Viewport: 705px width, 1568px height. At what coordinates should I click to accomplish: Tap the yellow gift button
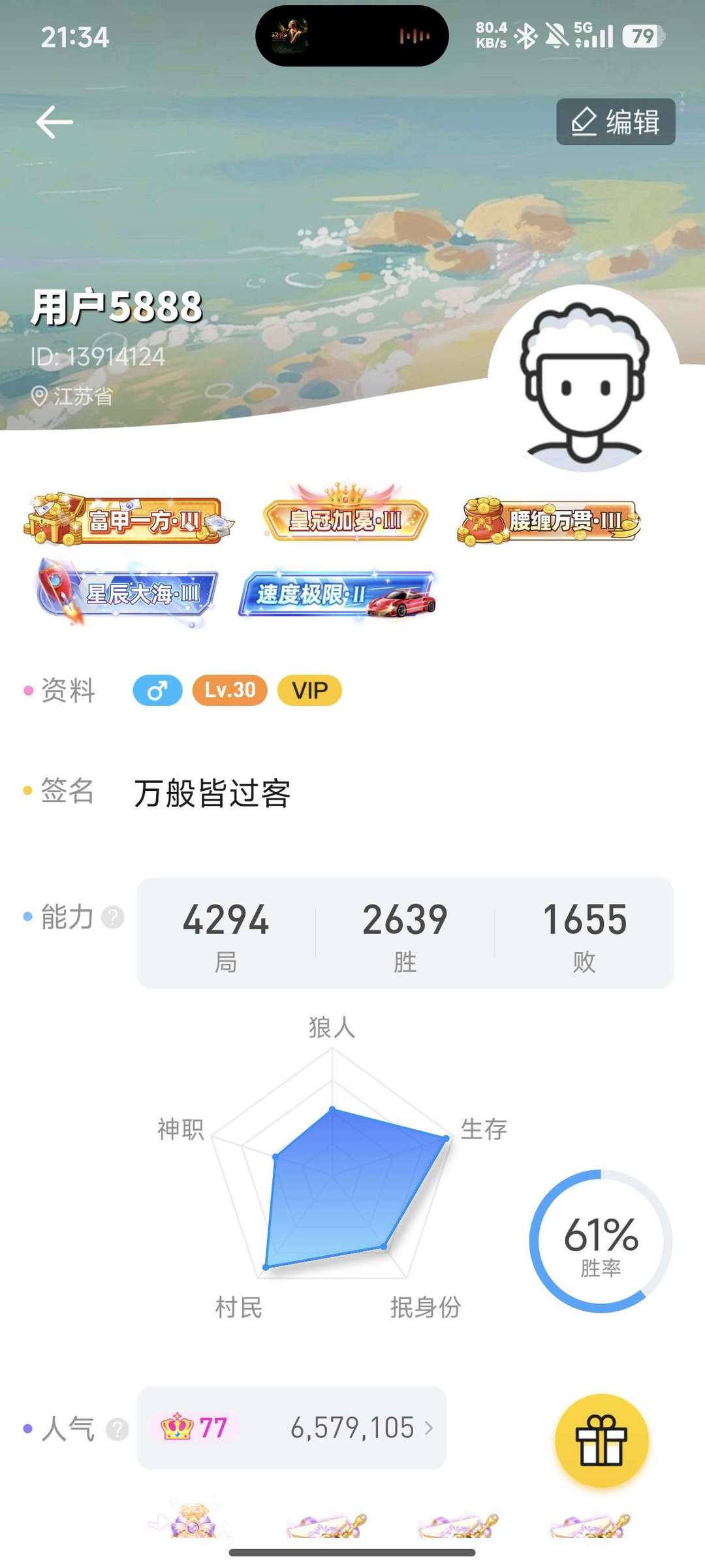tap(601, 1441)
